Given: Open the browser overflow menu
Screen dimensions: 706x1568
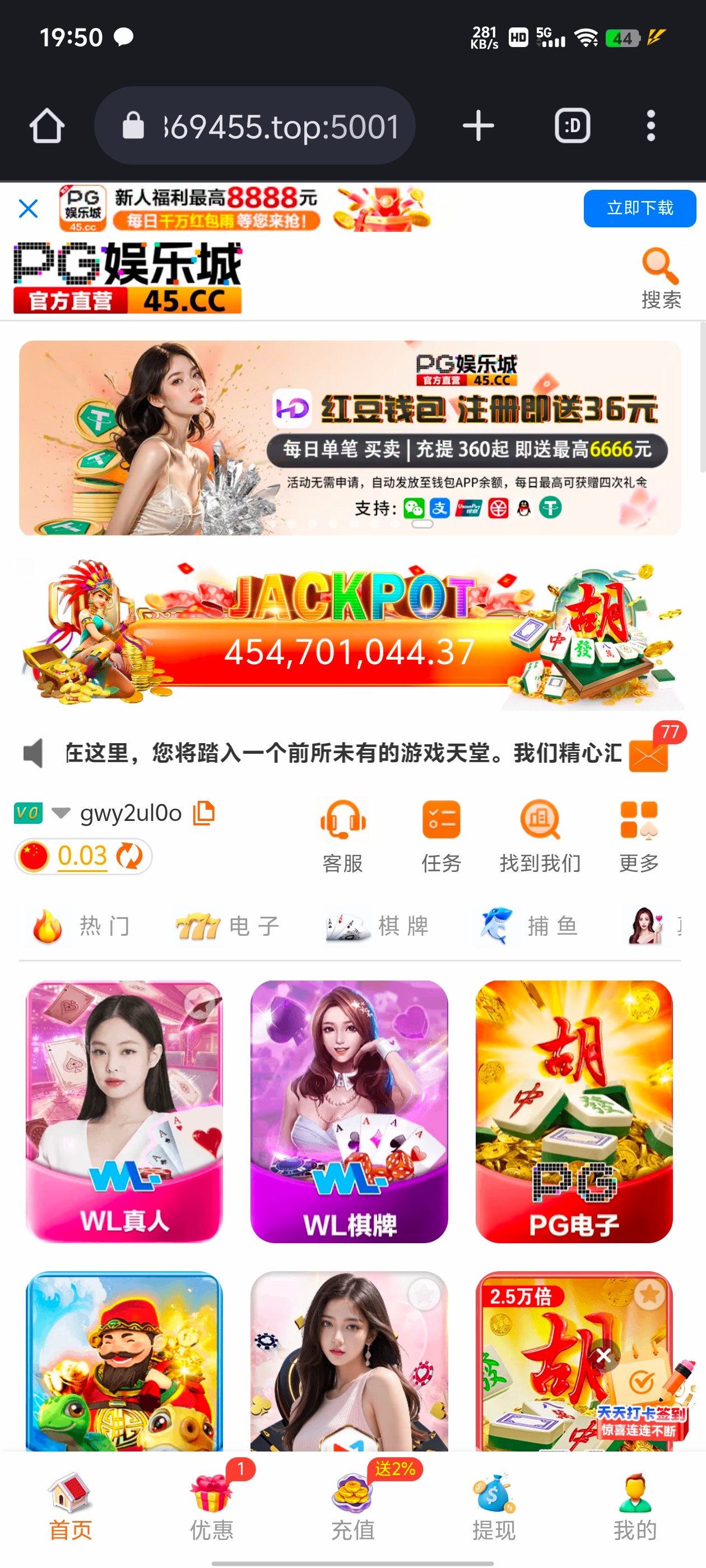Looking at the screenshot, I should (651, 126).
